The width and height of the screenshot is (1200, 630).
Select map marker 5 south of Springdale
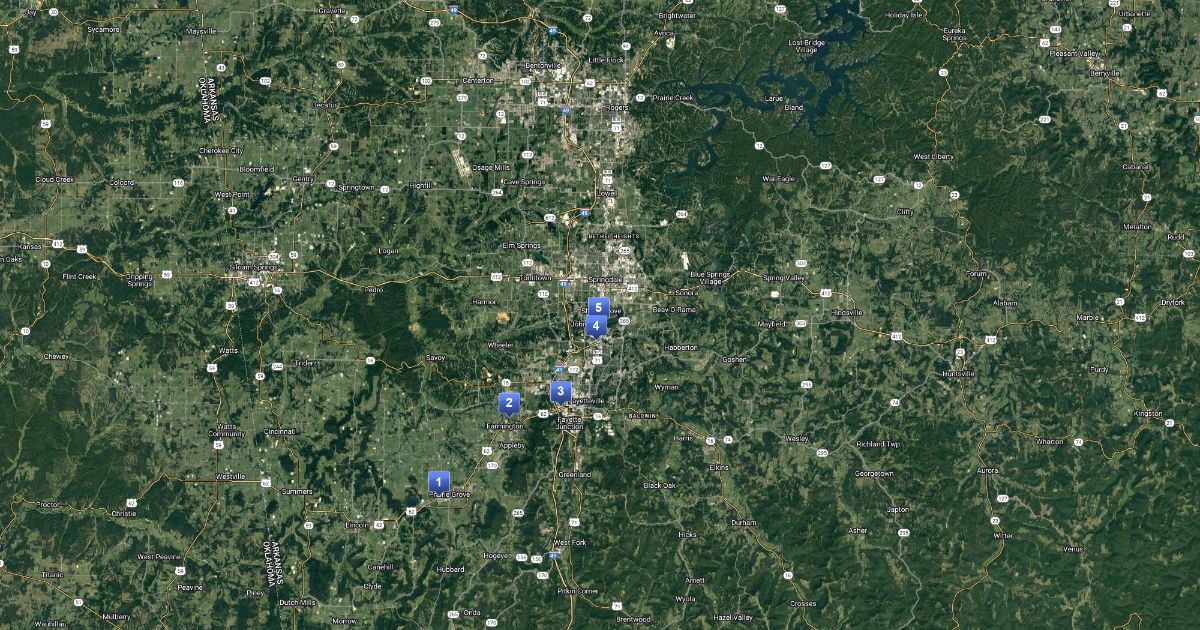point(598,308)
